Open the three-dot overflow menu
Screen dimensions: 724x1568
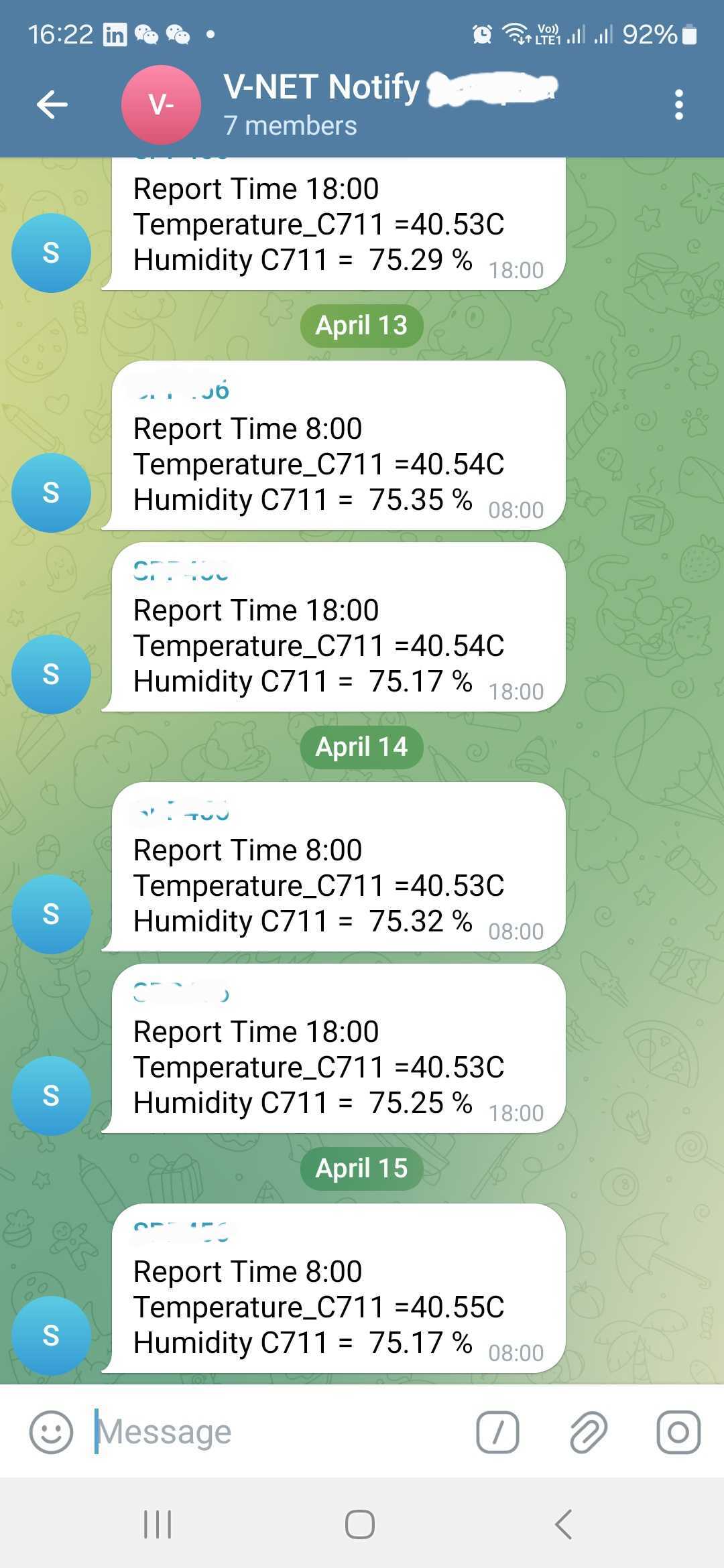(678, 105)
